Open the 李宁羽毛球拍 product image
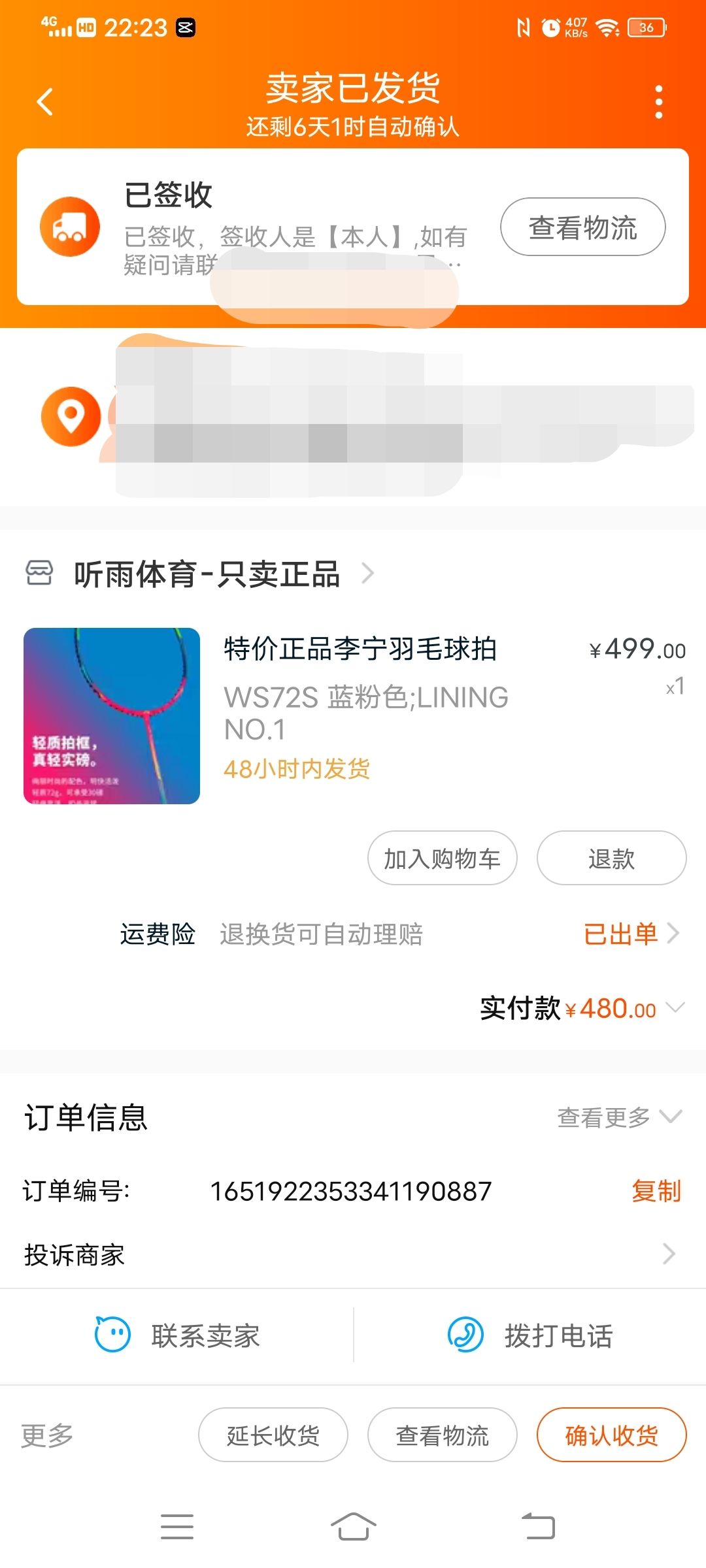The image size is (706, 1568). pyautogui.click(x=112, y=715)
